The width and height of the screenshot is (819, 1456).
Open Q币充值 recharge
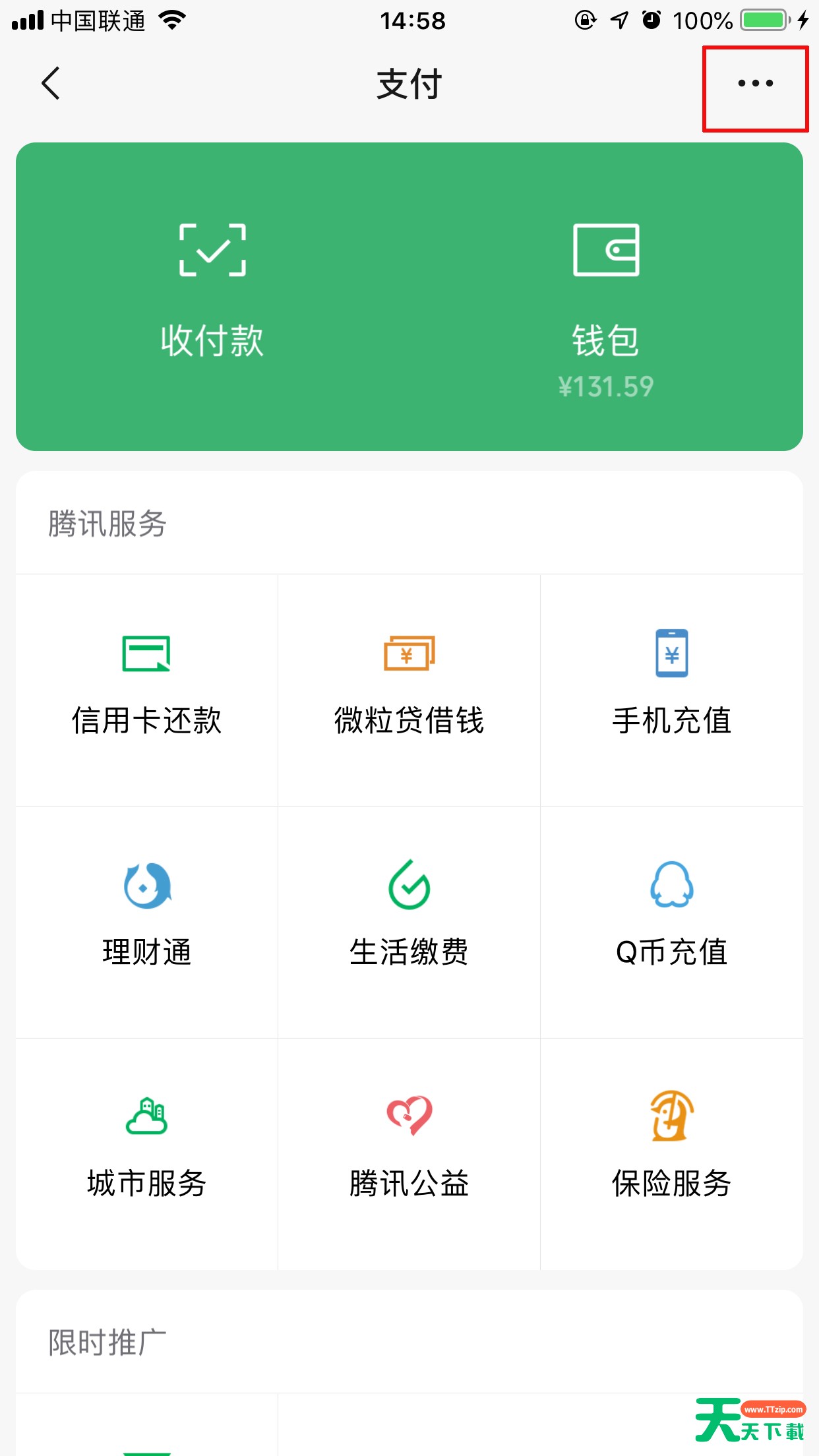coord(671,922)
